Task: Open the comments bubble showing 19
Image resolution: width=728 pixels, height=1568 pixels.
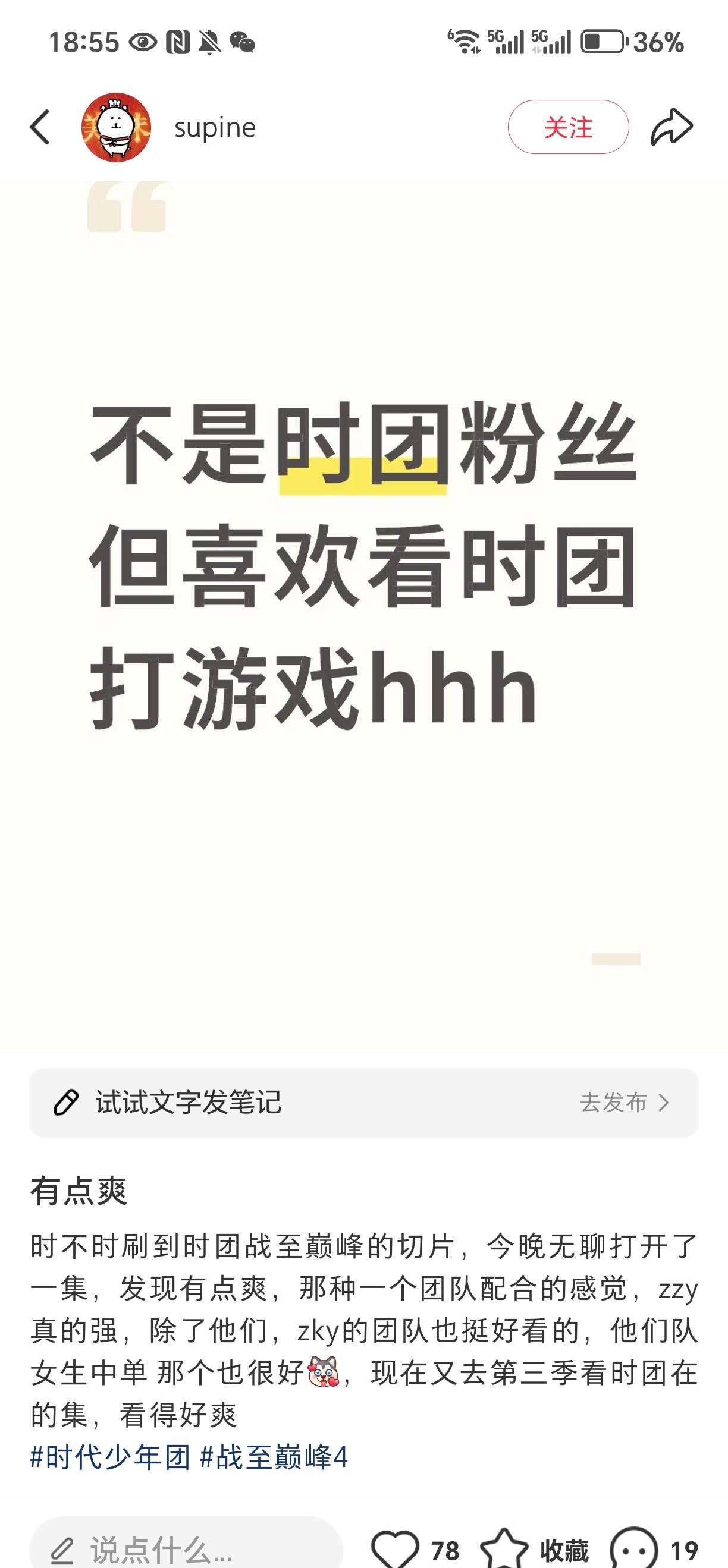Action: tap(633, 1549)
